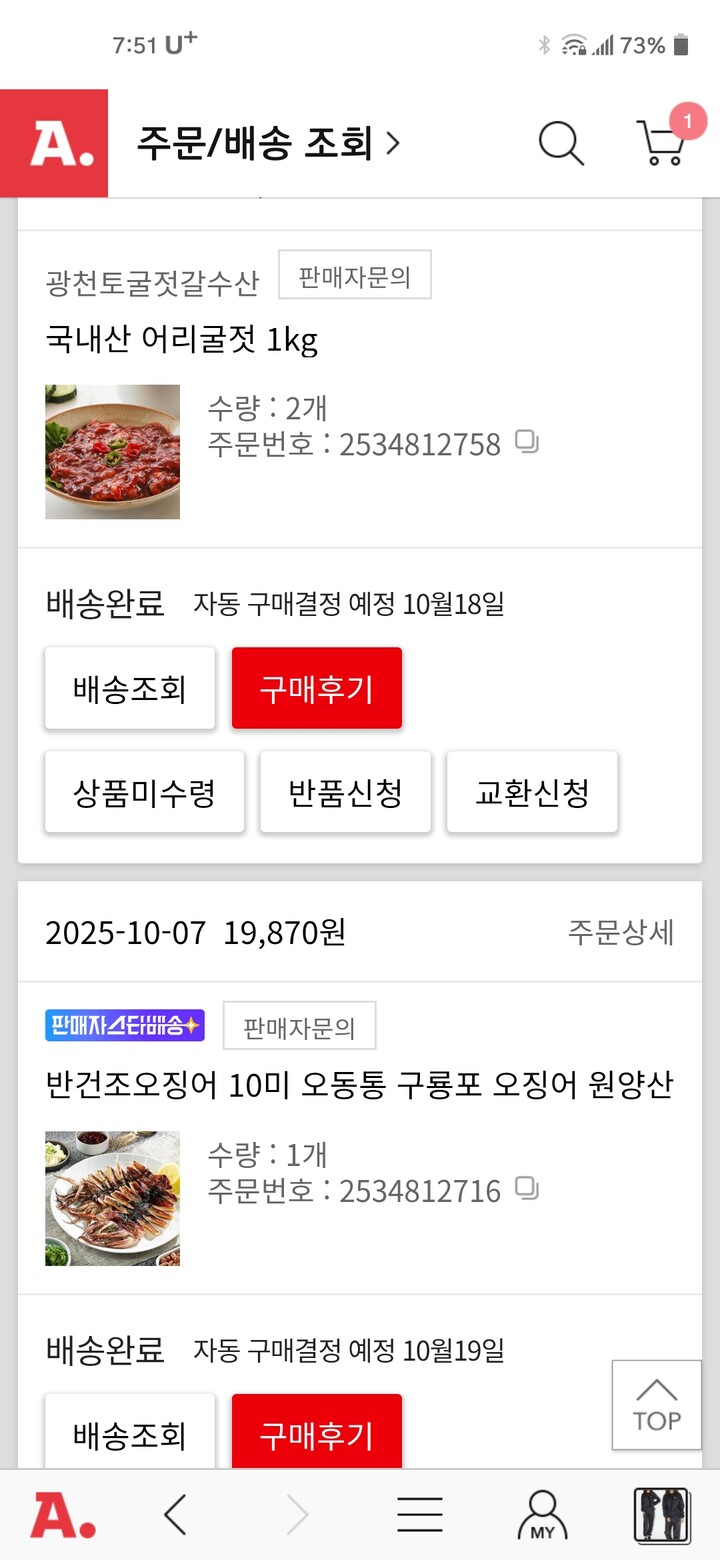The image size is (720, 1560).
Task: Jump to top via TOP control
Action: 655,1405
